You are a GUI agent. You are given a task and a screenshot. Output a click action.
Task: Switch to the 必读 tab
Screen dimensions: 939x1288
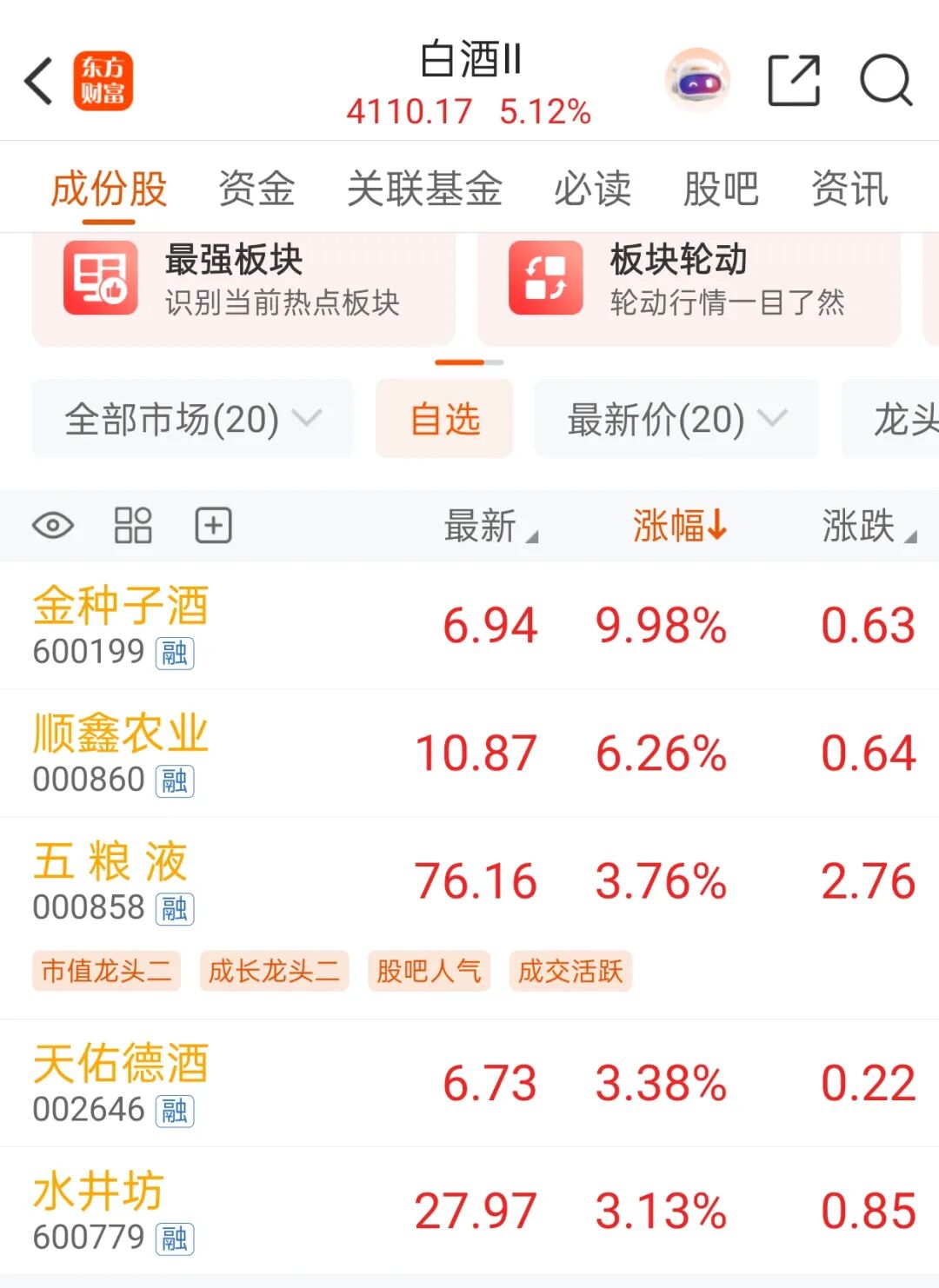593,188
